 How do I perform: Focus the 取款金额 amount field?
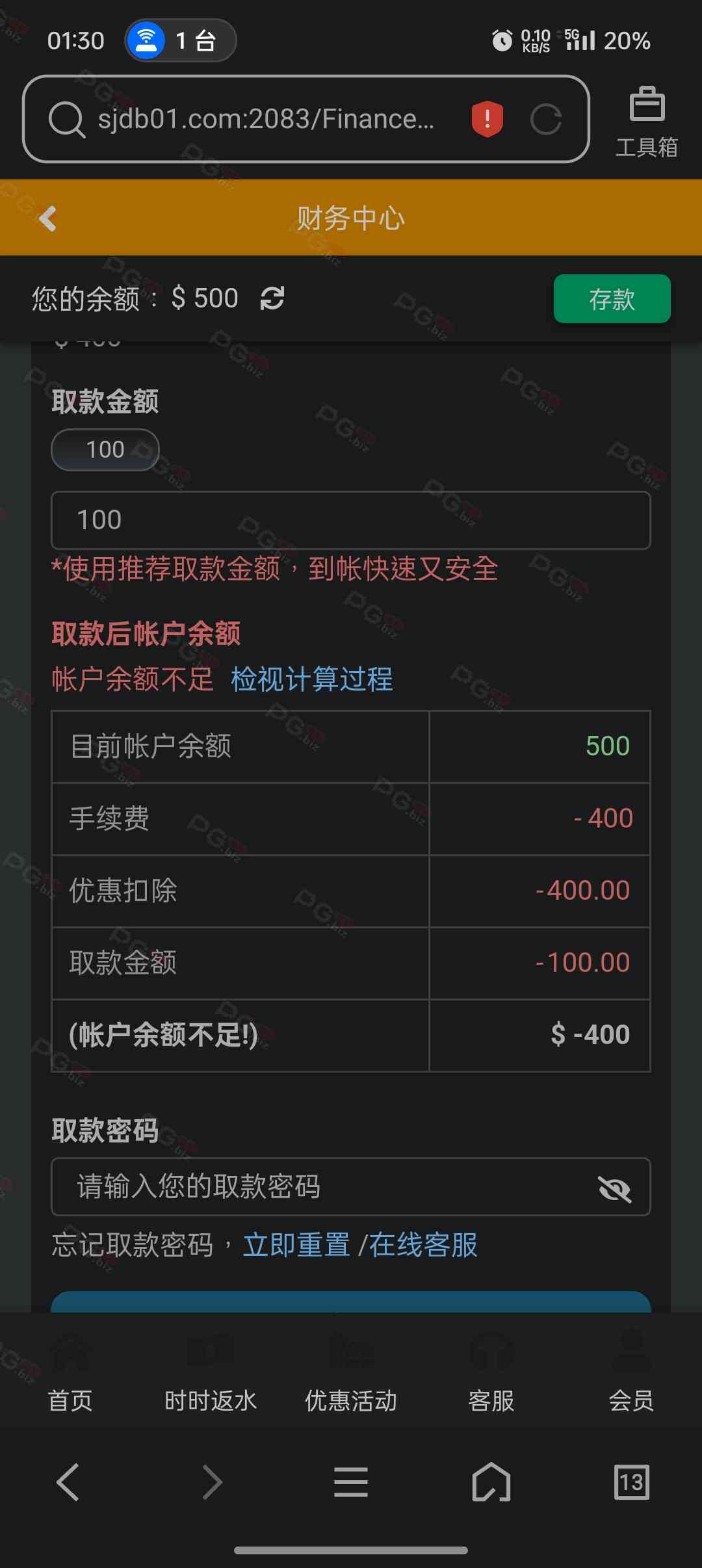pyautogui.click(x=350, y=520)
